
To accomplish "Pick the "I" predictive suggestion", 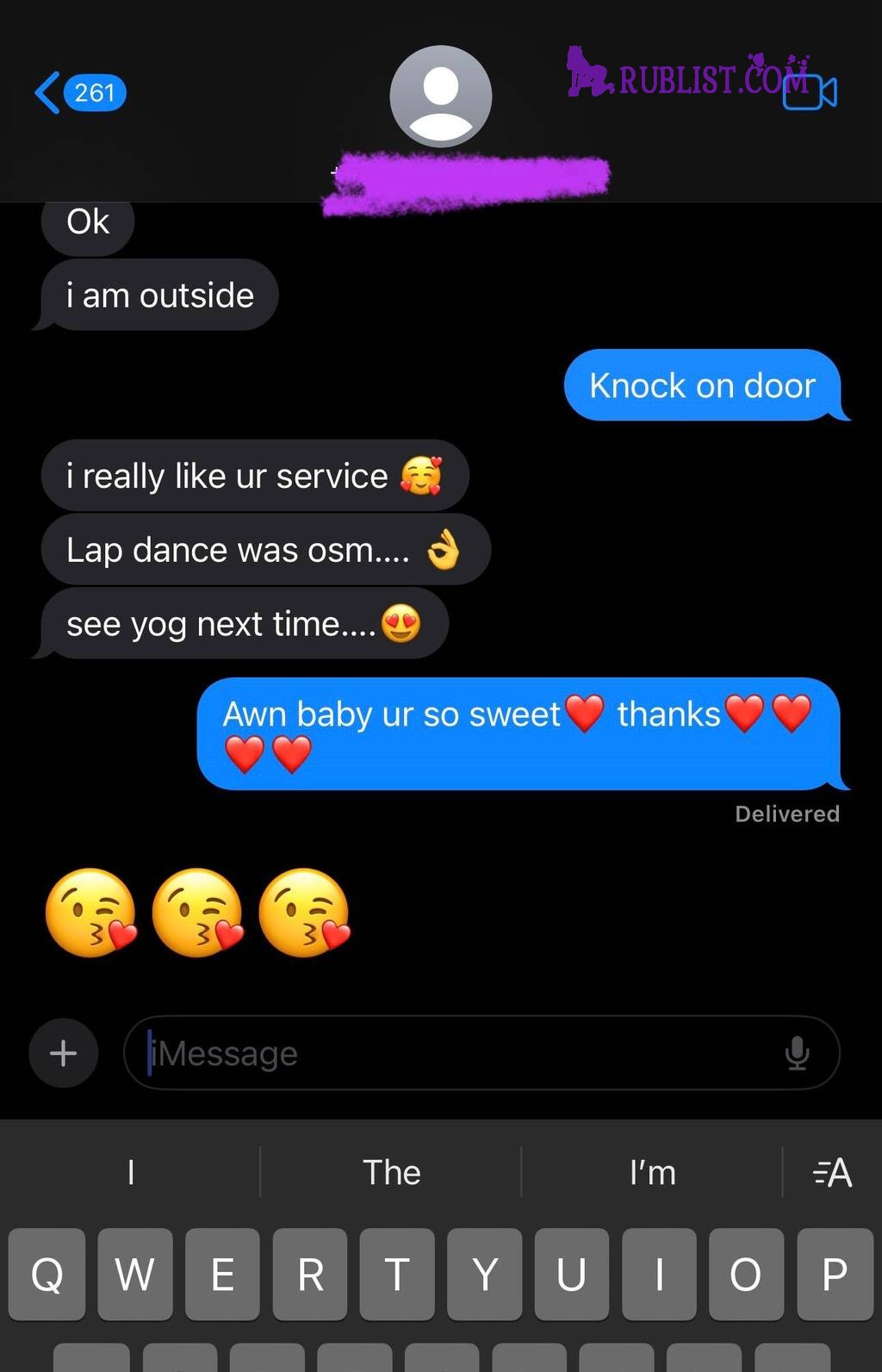I will coord(131,1172).
